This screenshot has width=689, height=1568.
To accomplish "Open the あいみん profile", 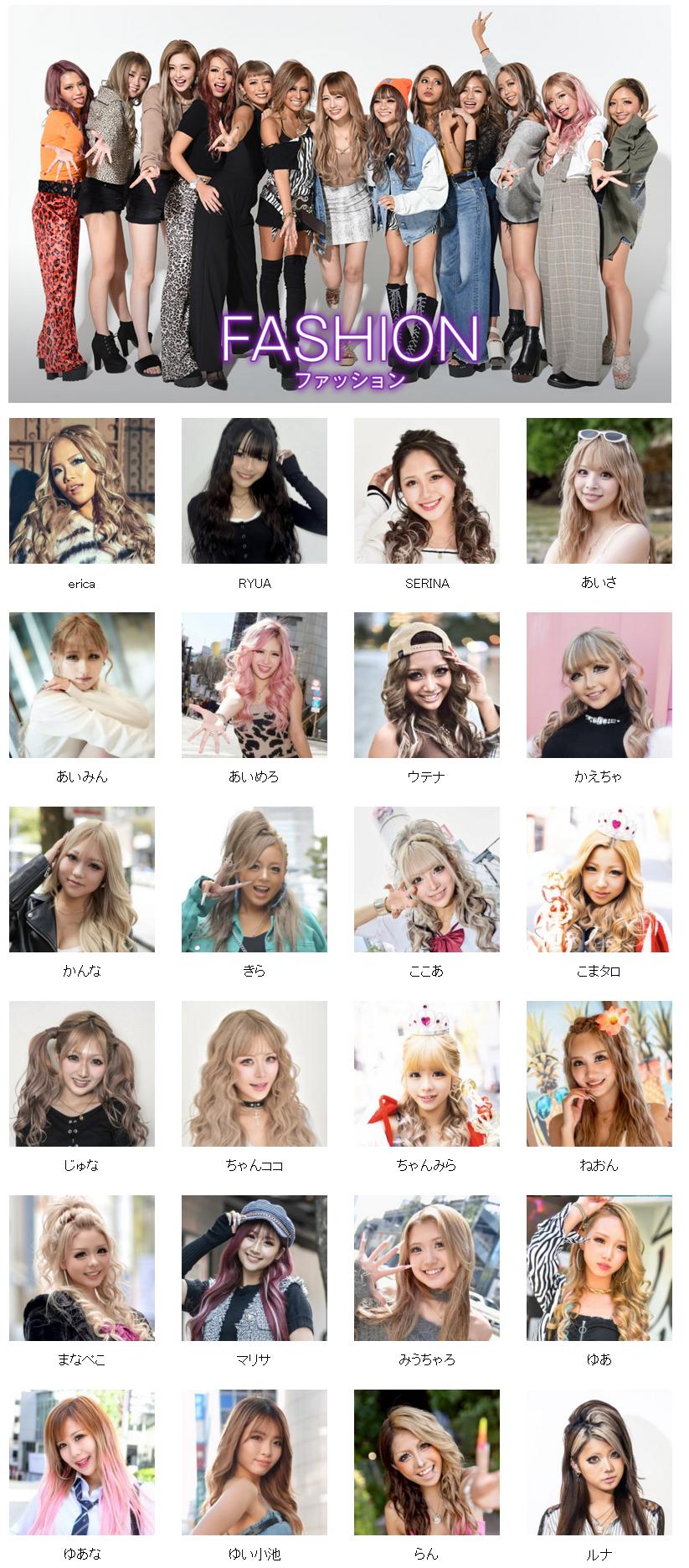I will (x=82, y=685).
